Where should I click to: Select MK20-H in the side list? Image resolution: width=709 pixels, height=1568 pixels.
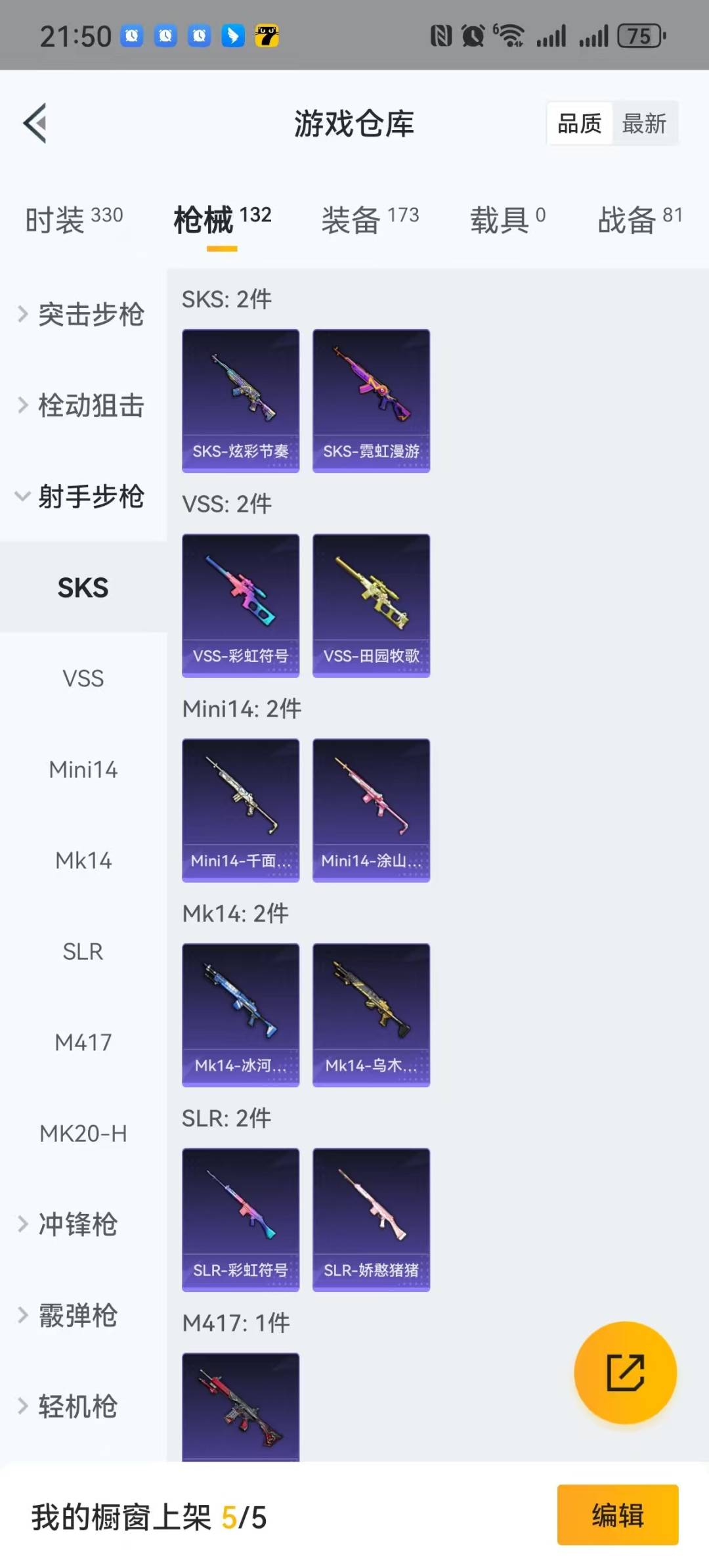(83, 1134)
